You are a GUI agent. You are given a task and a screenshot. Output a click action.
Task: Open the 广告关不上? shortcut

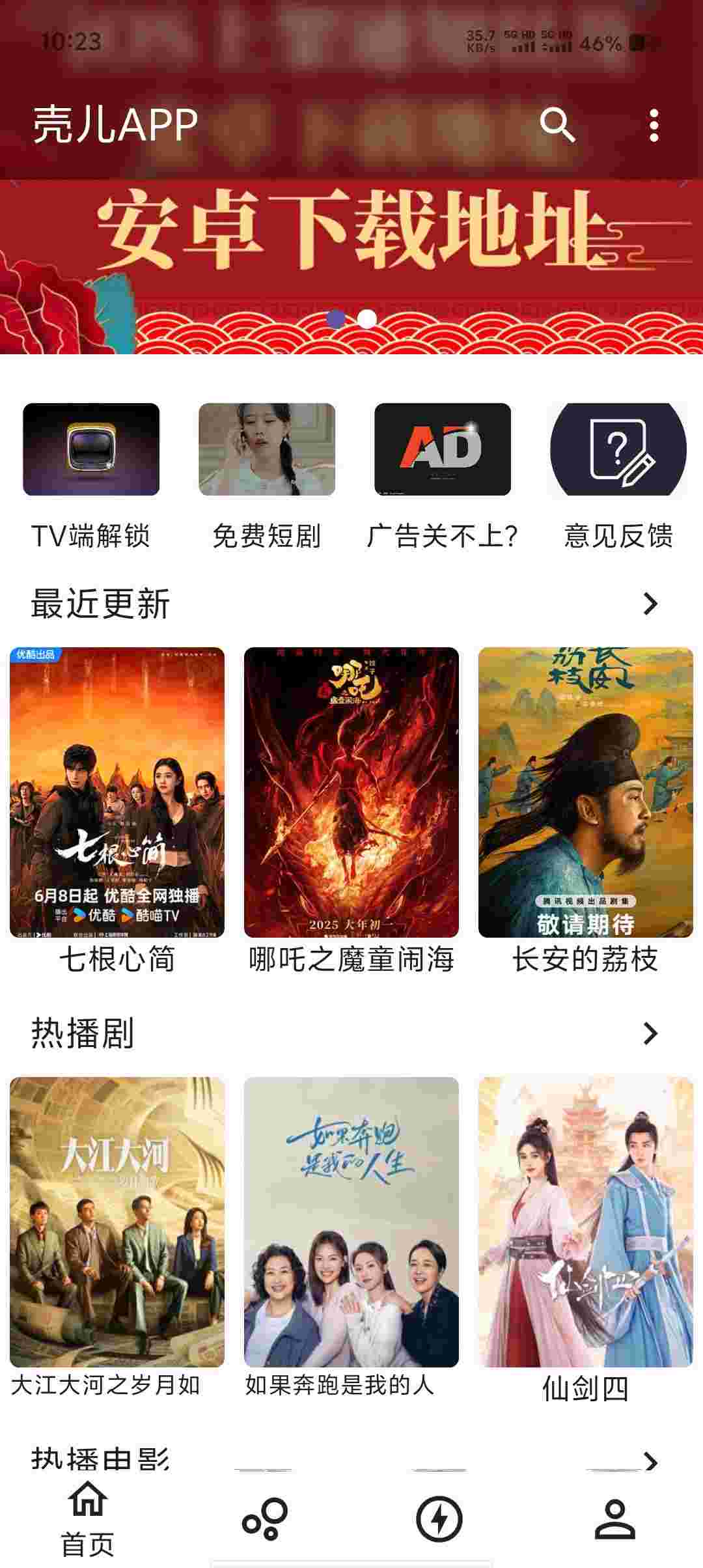click(x=443, y=449)
